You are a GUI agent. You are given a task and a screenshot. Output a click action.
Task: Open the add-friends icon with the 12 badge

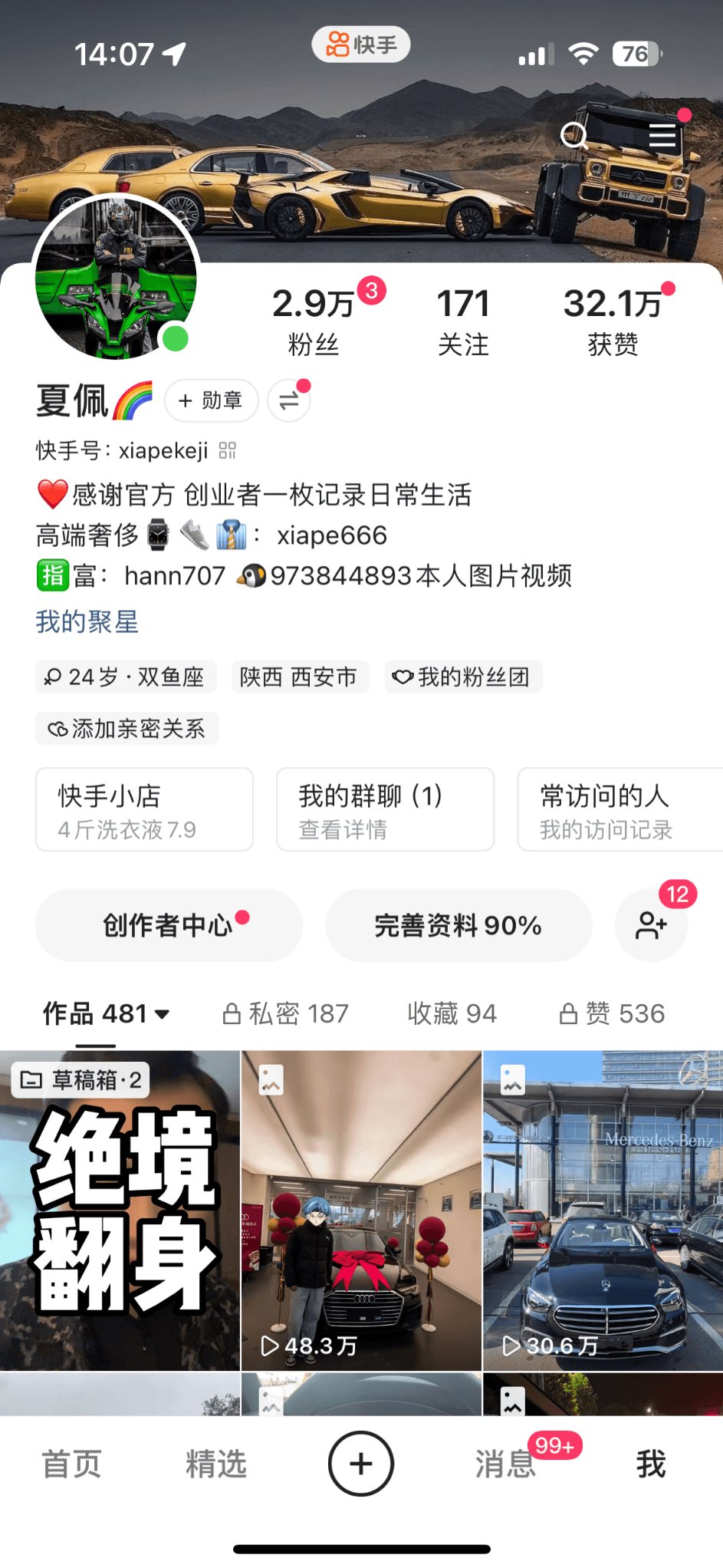pyautogui.click(x=652, y=925)
